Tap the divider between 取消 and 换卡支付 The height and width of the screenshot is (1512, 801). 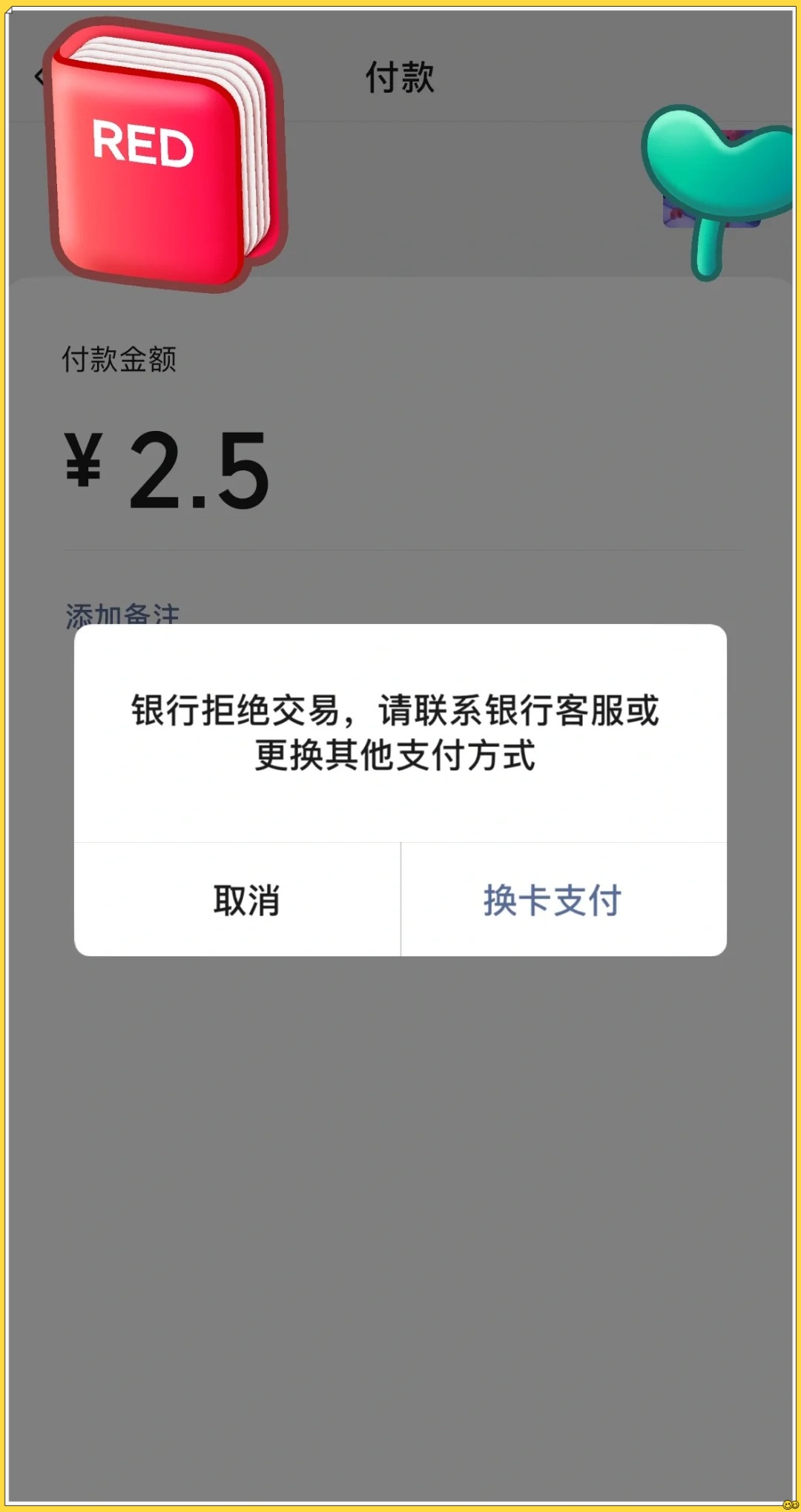point(400,900)
